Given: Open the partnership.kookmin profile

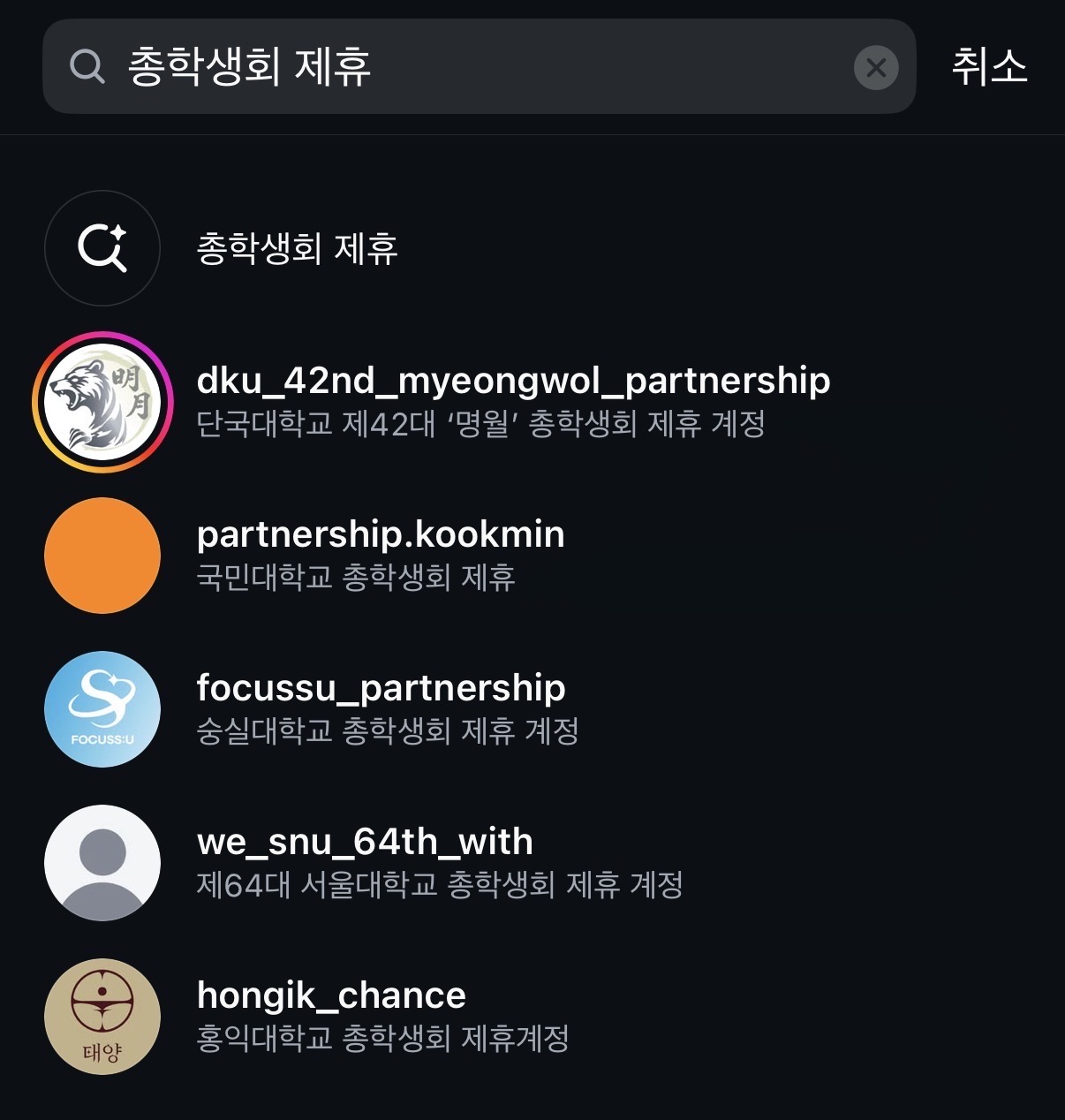Looking at the screenshot, I should click(x=380, y=555).
